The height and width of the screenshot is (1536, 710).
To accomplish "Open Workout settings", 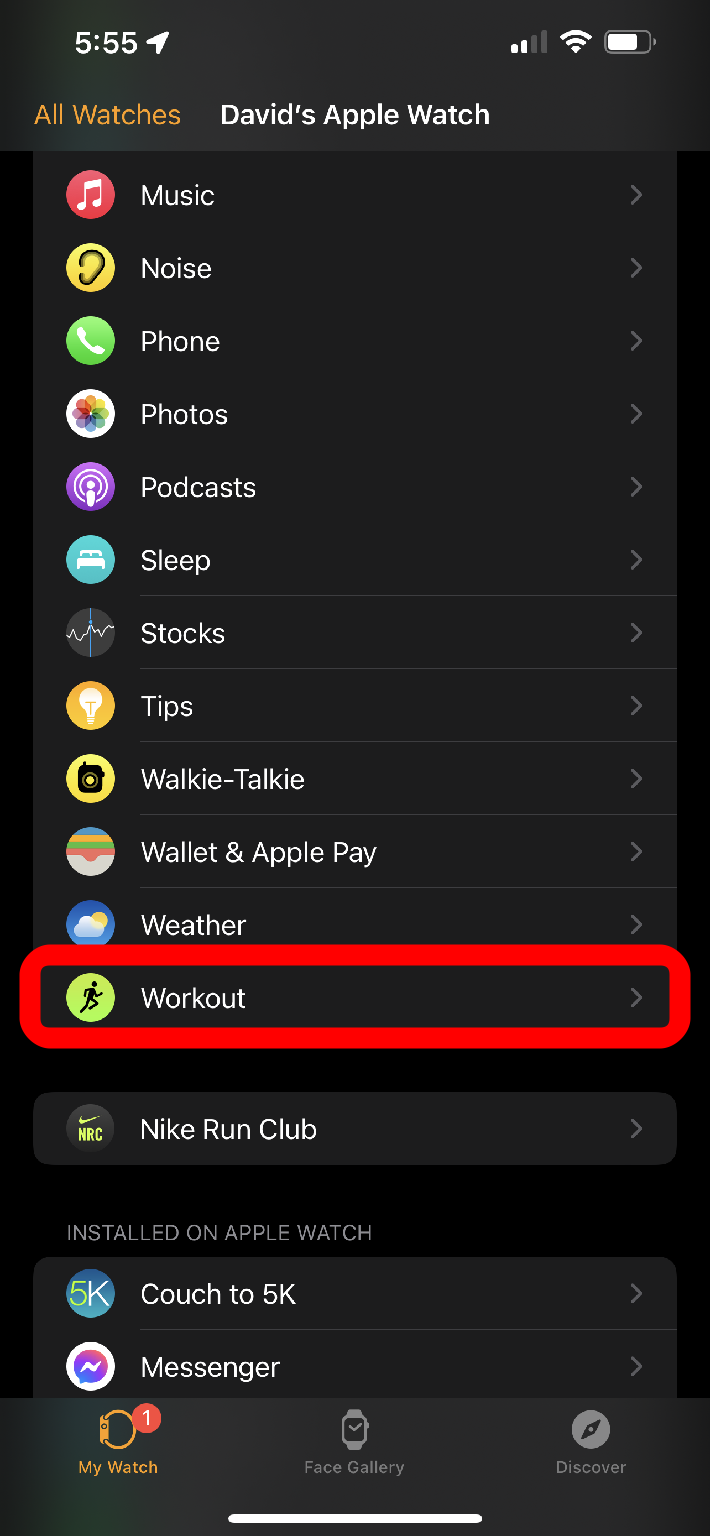I will [x=355, y=998].
